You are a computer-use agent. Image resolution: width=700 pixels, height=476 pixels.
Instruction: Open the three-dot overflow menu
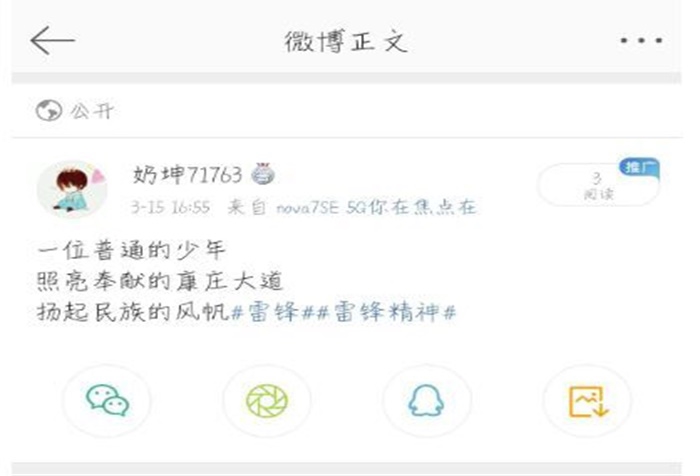pos(640,41)
